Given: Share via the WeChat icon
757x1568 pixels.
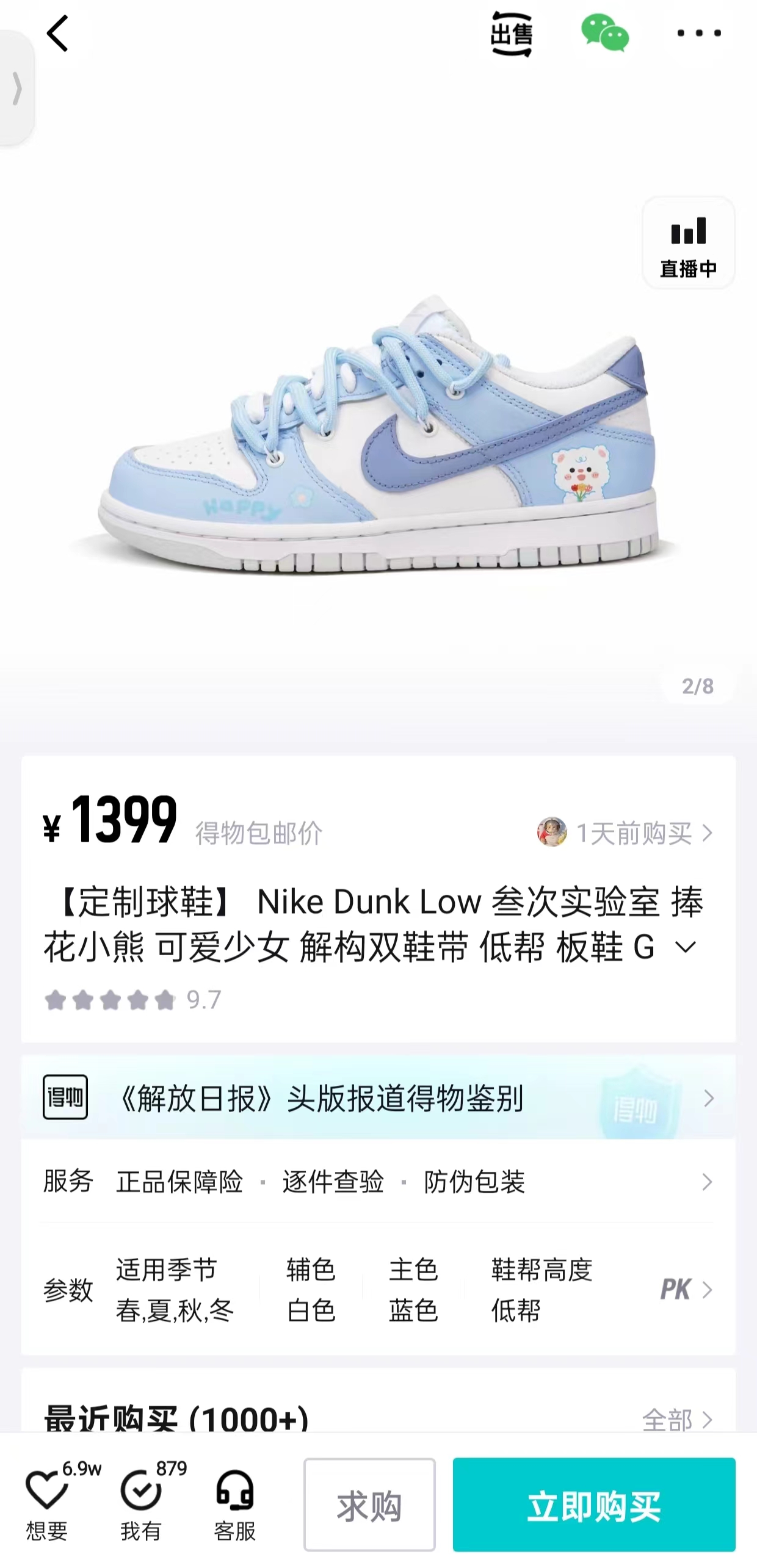Looking at the screenshot, I should [604, 33].
